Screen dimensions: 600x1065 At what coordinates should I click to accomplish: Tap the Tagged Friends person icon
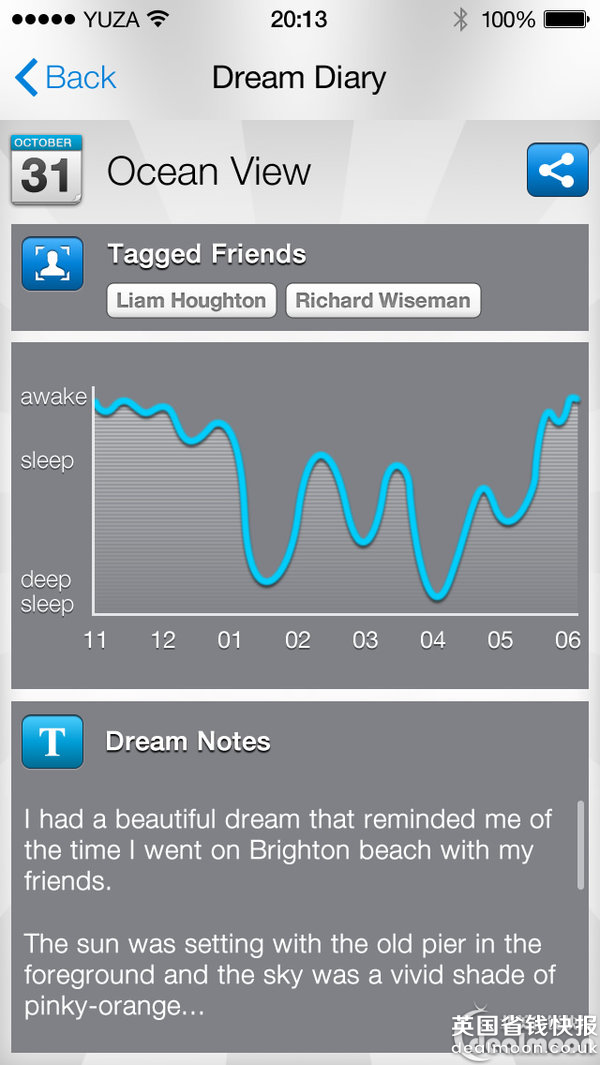(52, 264)
